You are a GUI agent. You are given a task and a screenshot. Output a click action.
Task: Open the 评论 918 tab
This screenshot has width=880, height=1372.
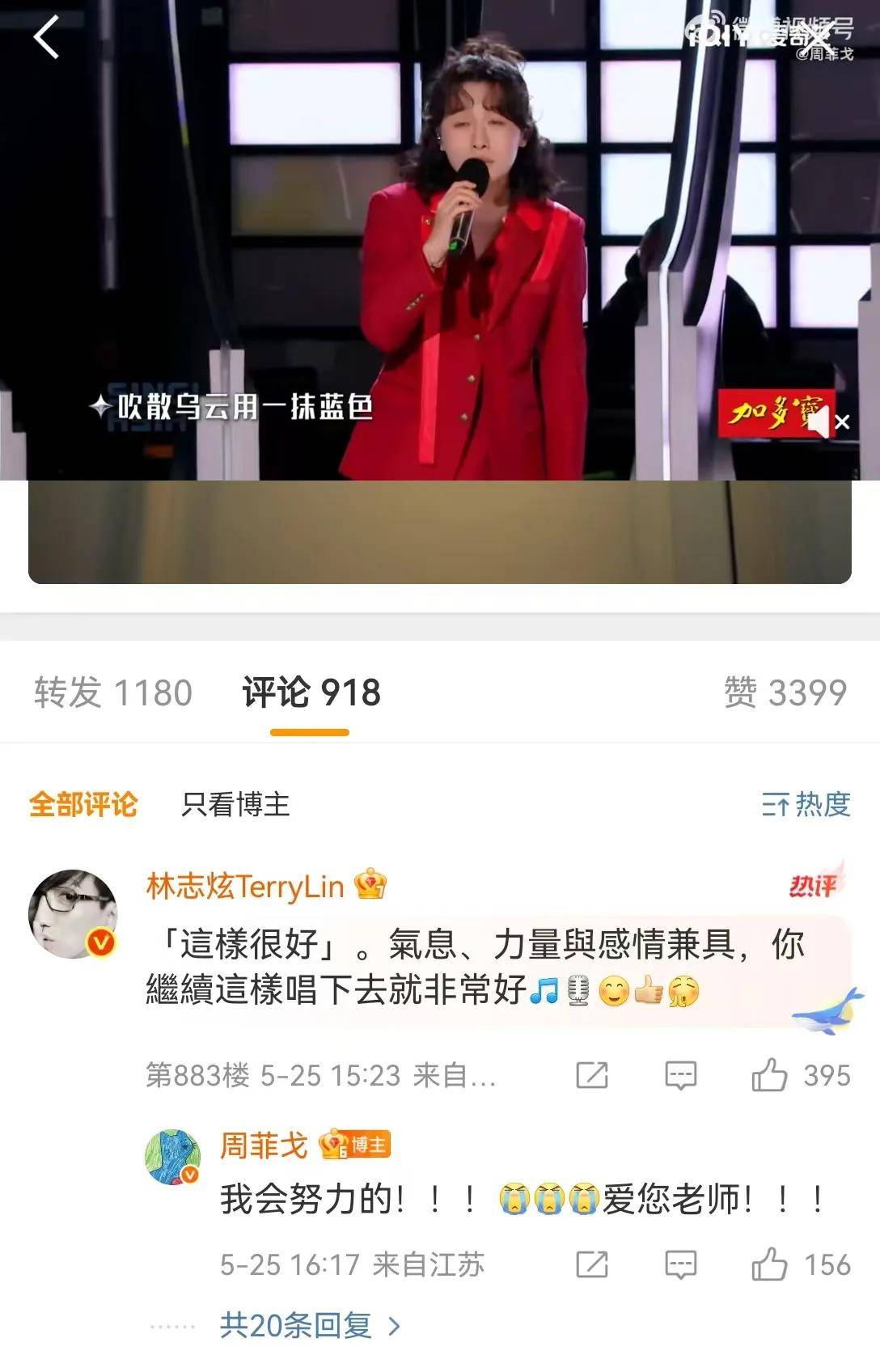click(311, 692)
